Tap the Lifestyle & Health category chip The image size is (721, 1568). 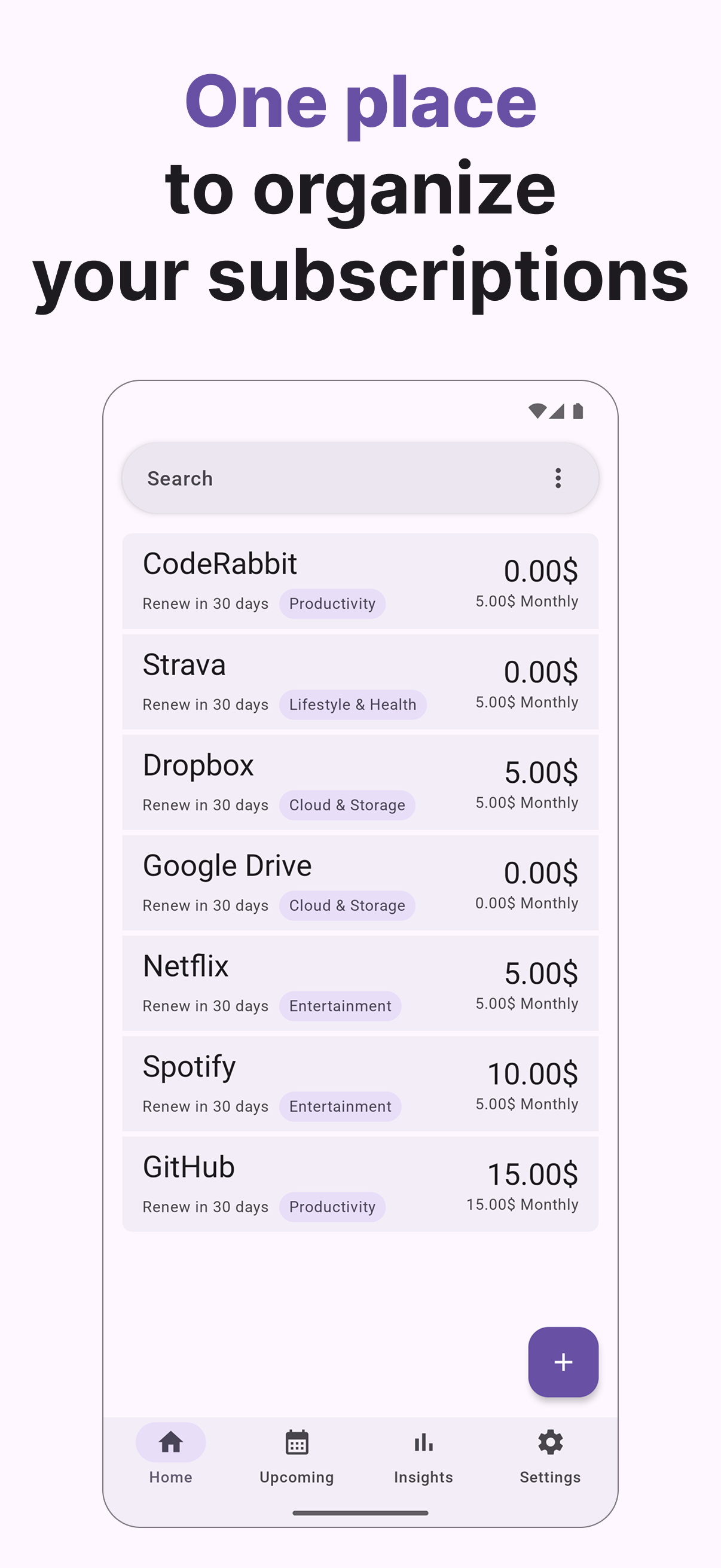tap(353, 704)
